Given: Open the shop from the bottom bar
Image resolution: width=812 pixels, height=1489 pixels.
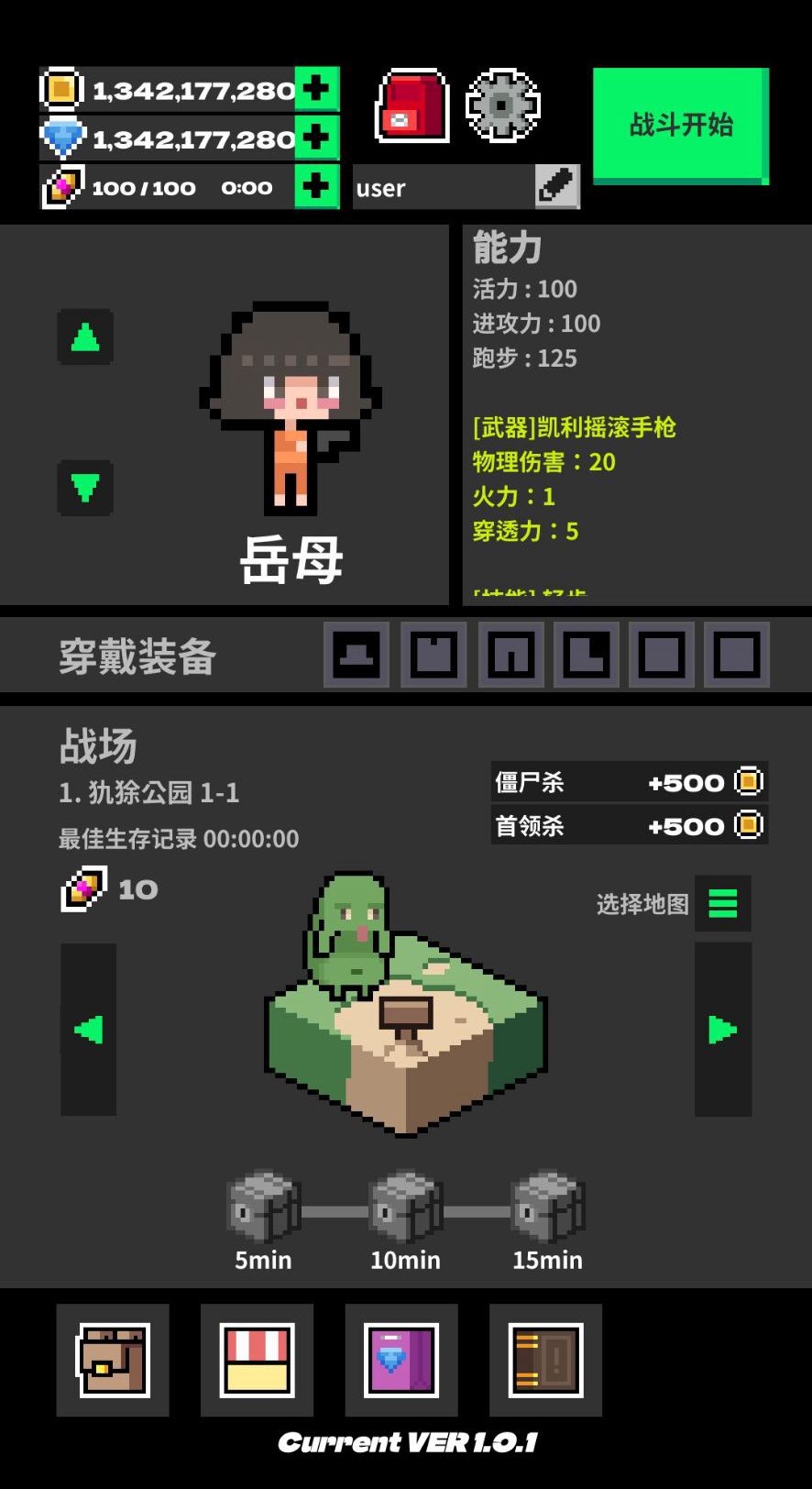Looking at the screenshot, I should tap(257, 1360).
